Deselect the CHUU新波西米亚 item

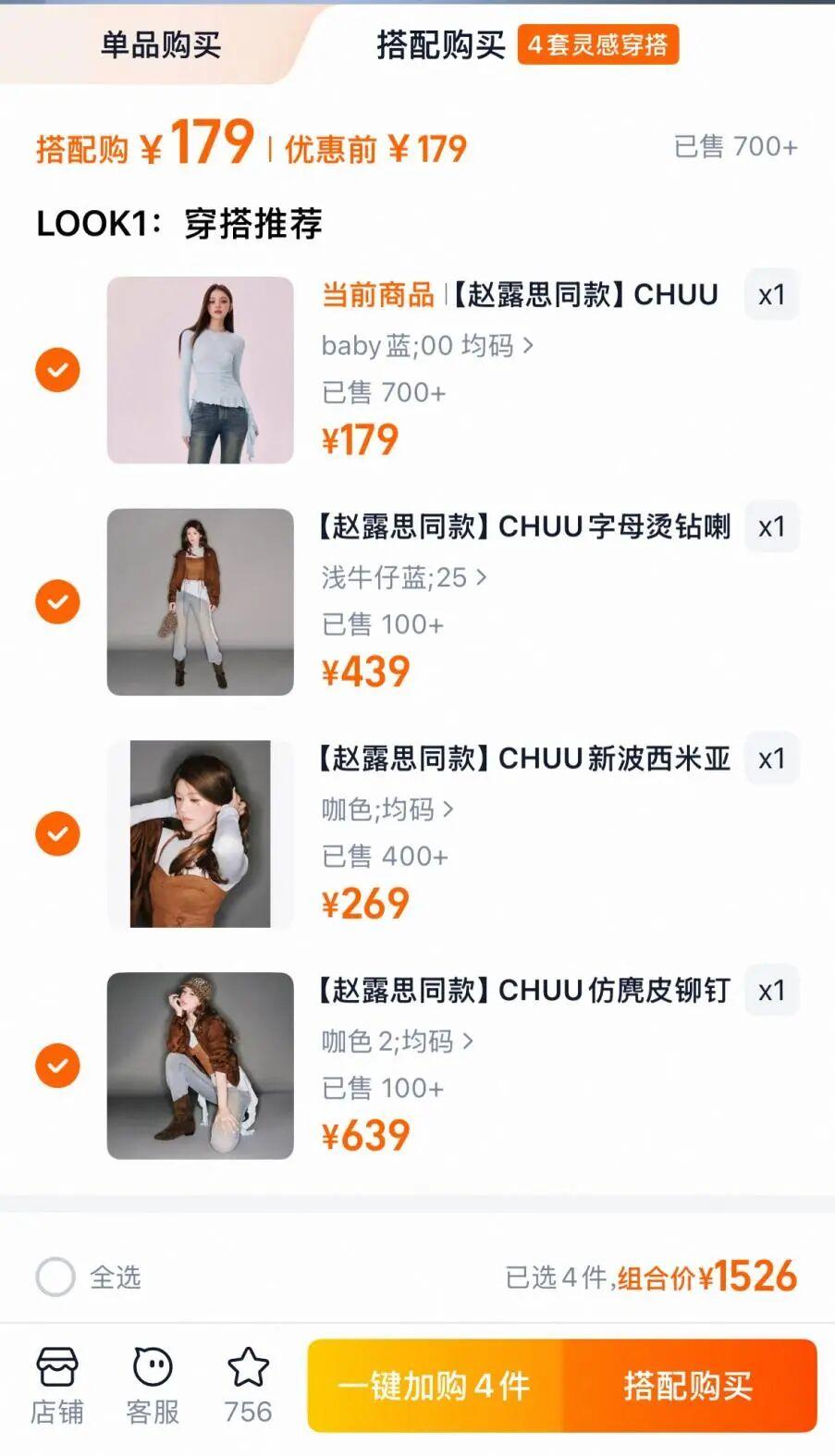tap(57, 833)
